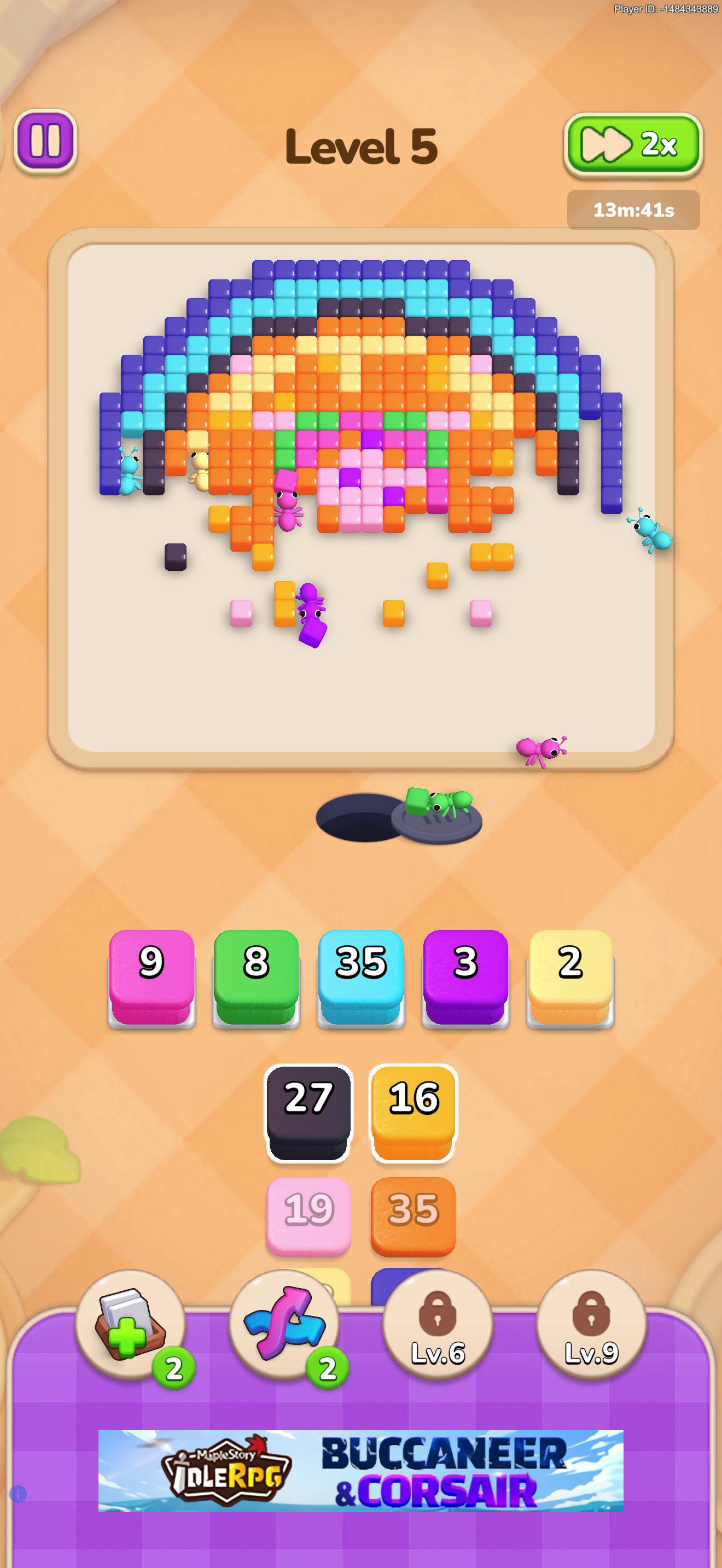Select the purple block numbered 3

[465, 978]
